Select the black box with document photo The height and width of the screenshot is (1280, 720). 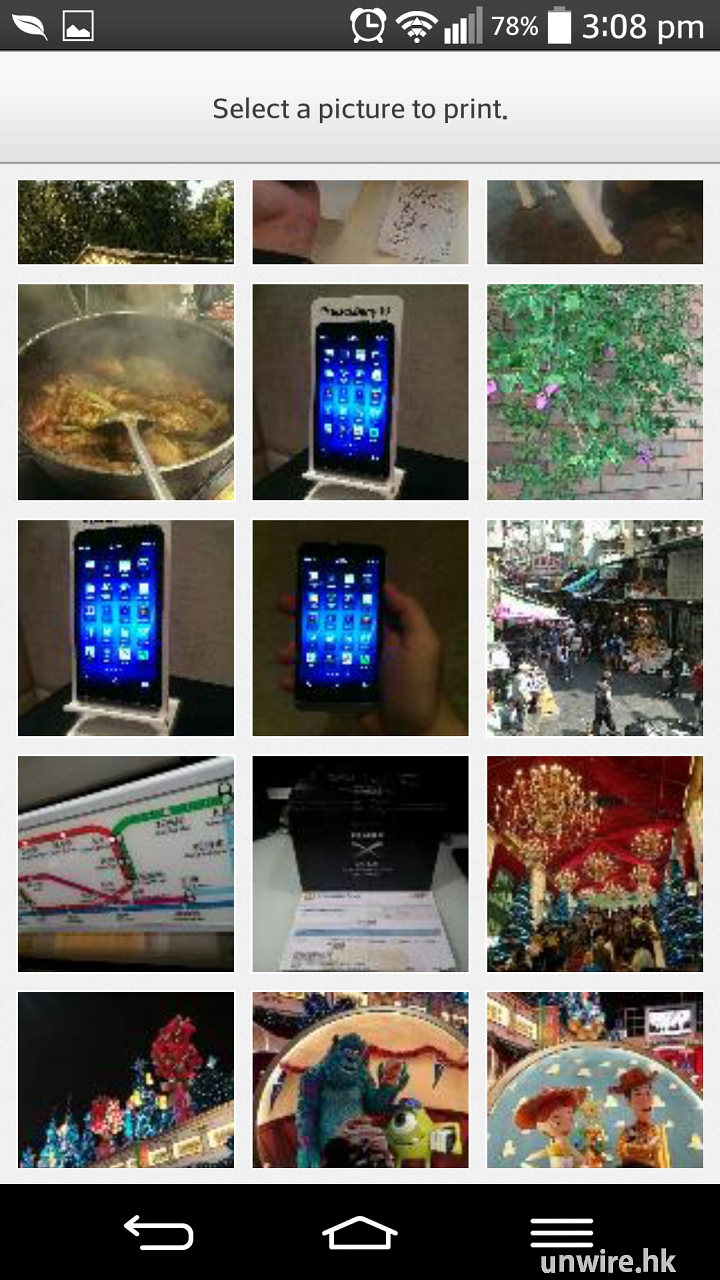point(360,864)
